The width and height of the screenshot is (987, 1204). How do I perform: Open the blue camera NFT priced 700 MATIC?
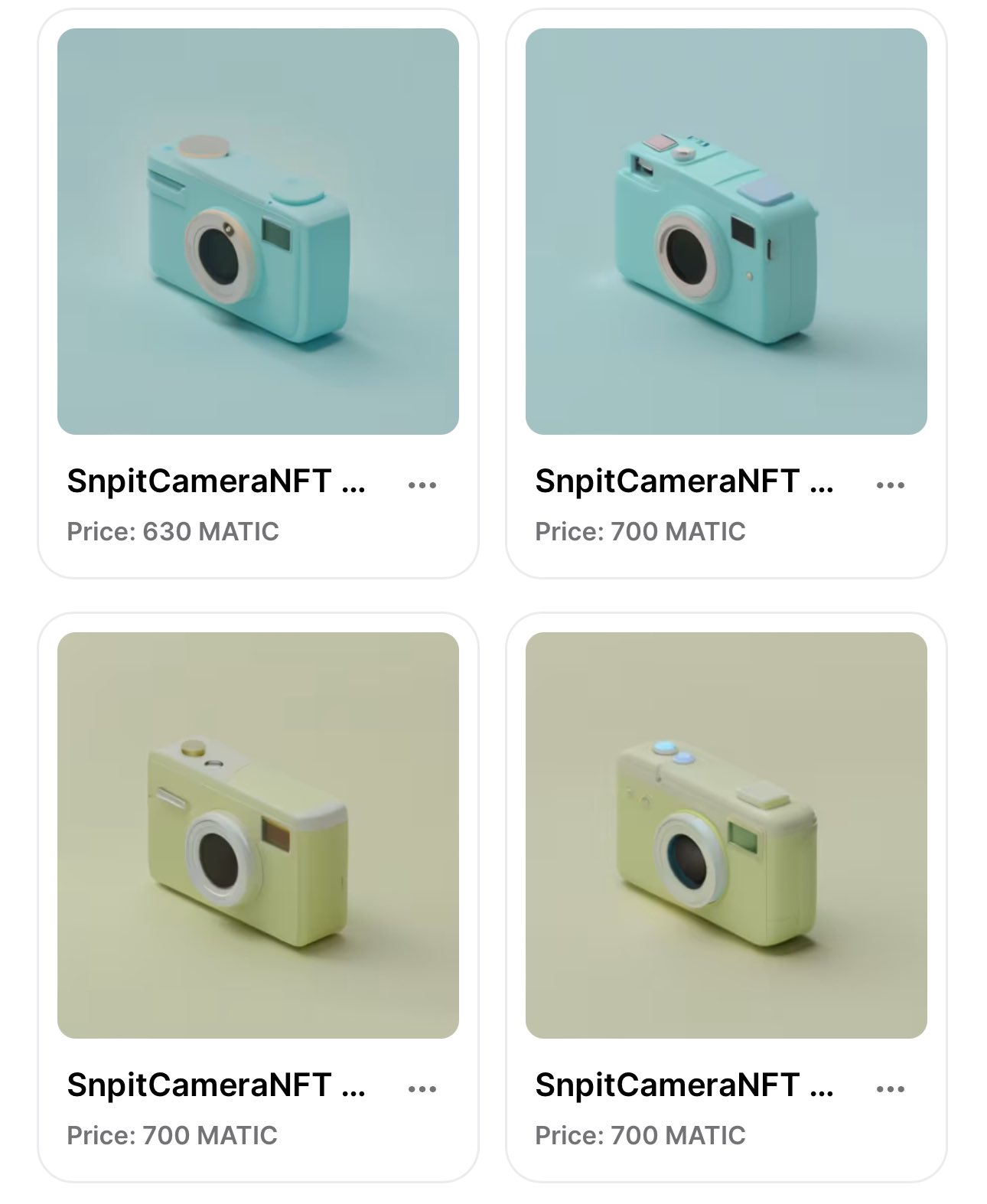pyautogui.click(x=726, y=231)
